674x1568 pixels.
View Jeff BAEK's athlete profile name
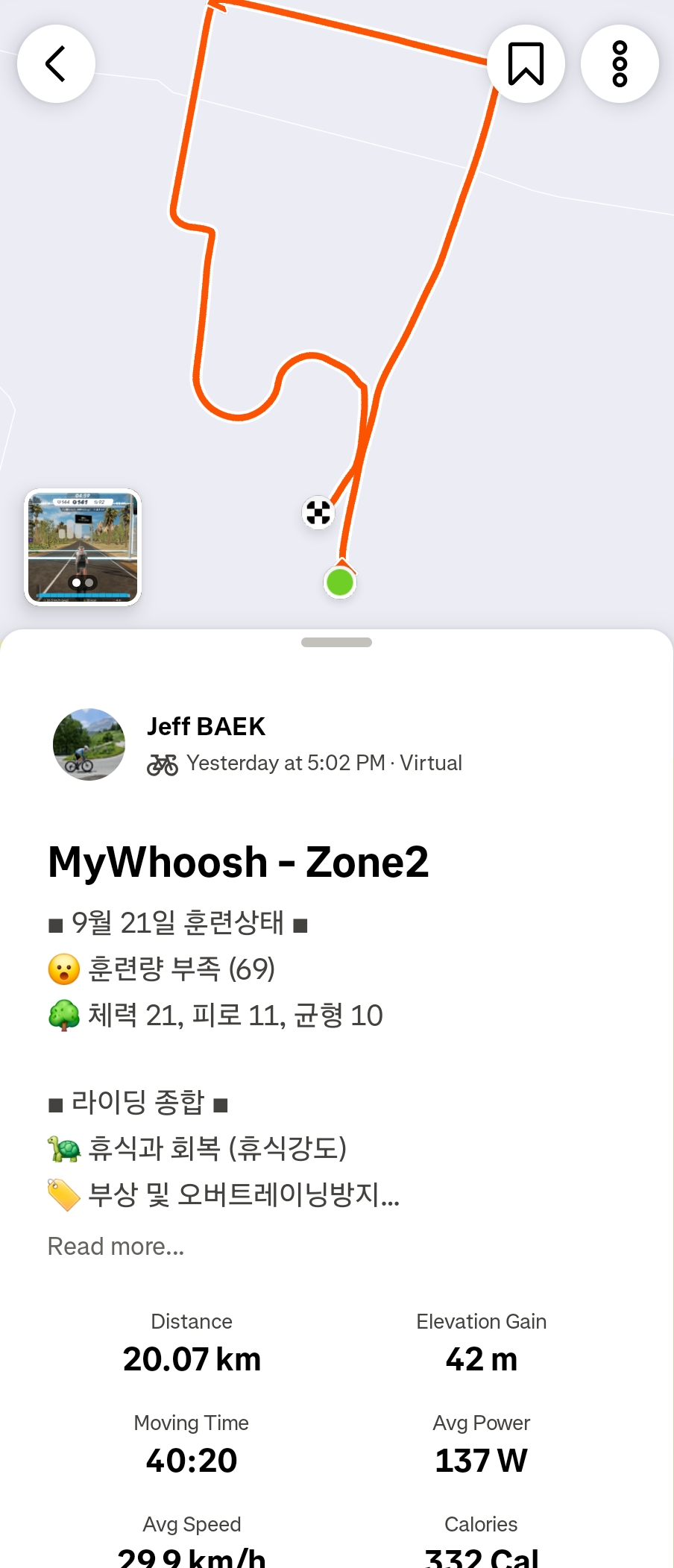pyautogui.click(x=206, y=726)
